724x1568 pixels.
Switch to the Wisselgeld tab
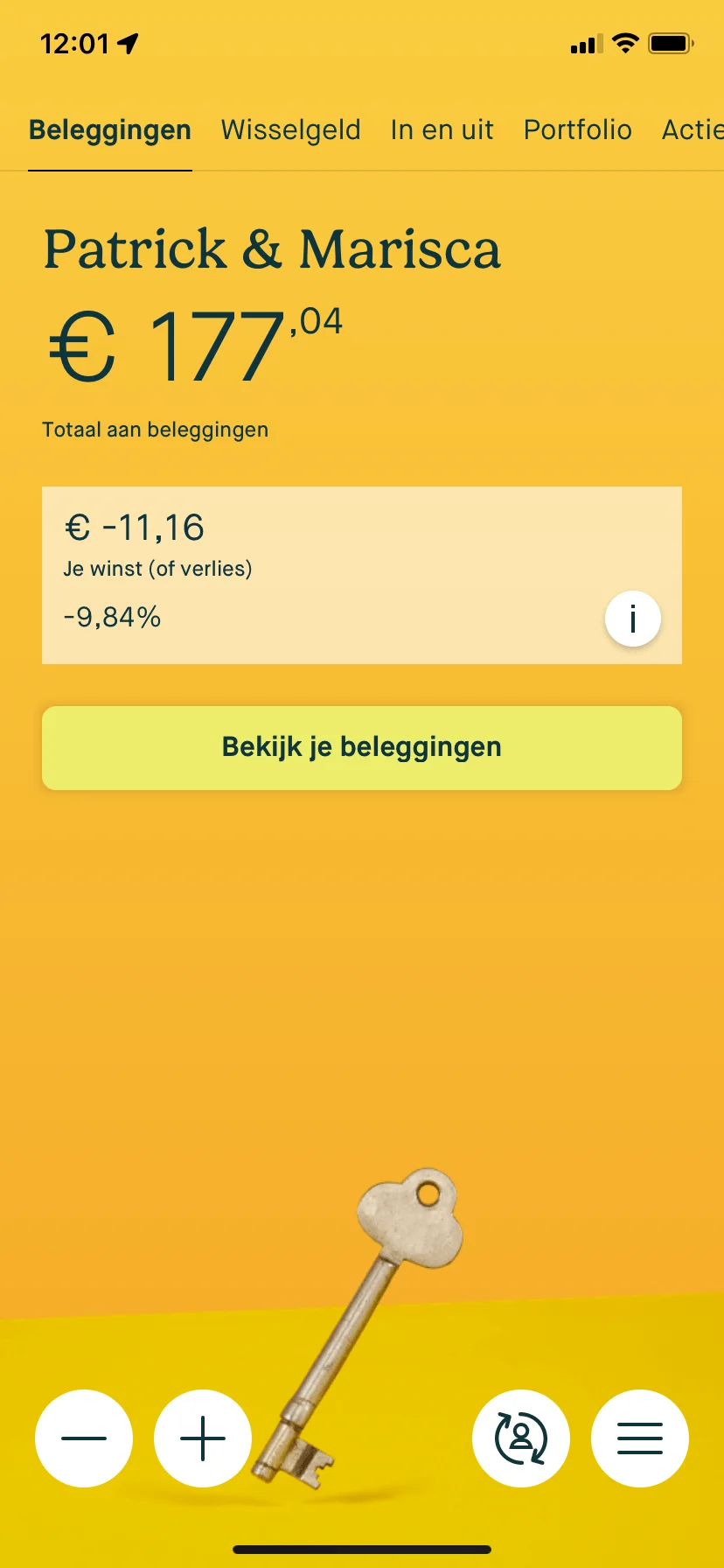coord(290,130)
